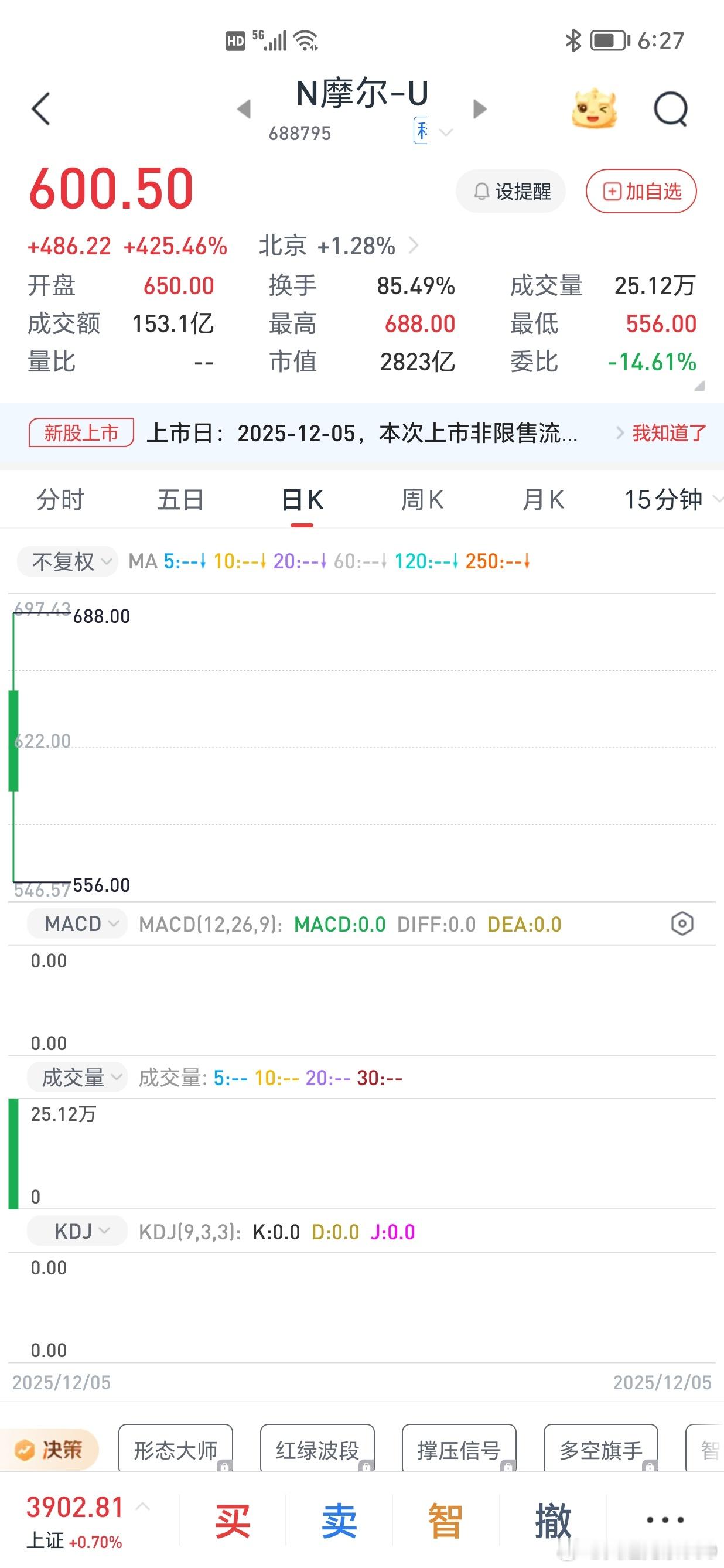
Task: Tap the search magnifier icon
Action: pyautogui.click(x=671, y=110)
